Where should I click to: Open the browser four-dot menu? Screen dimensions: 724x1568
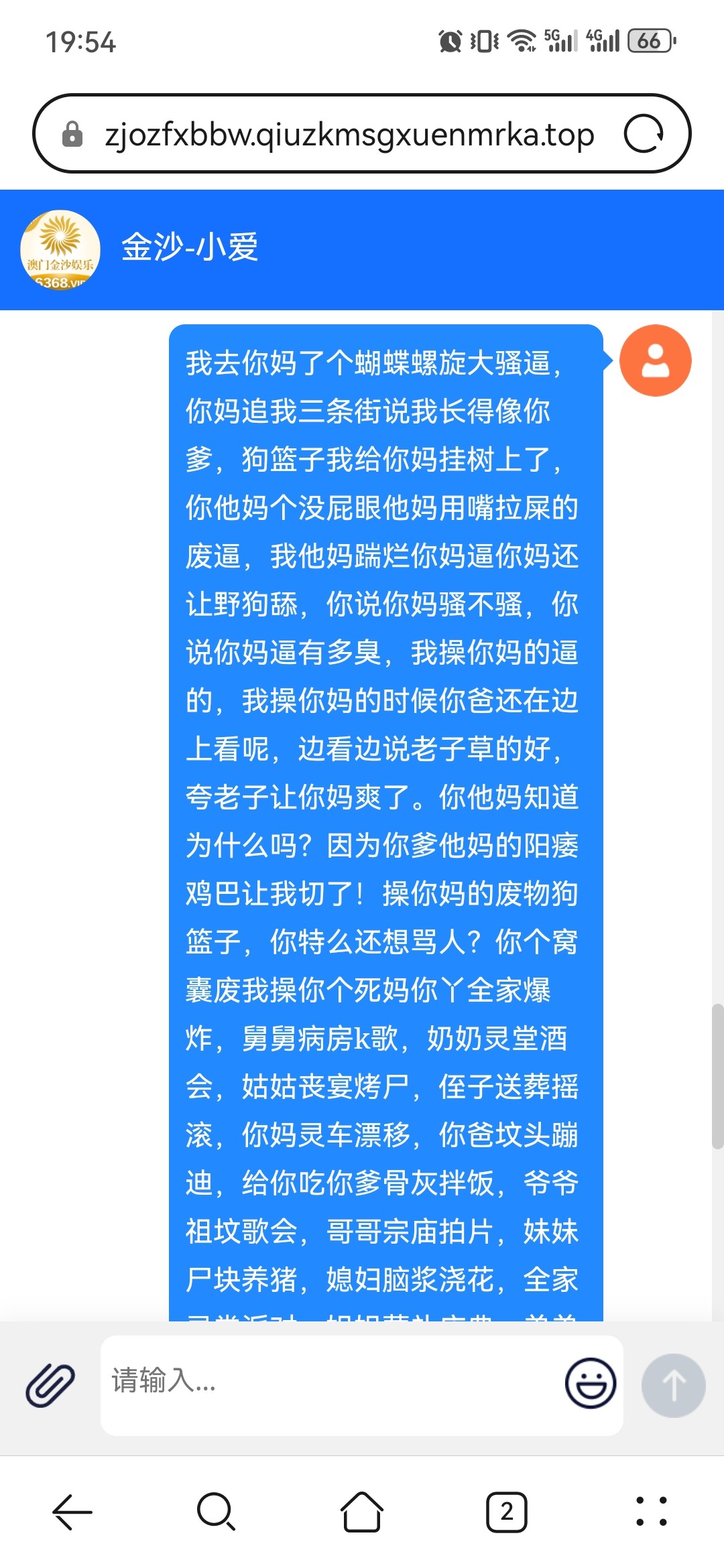[x=651, y=1512]
